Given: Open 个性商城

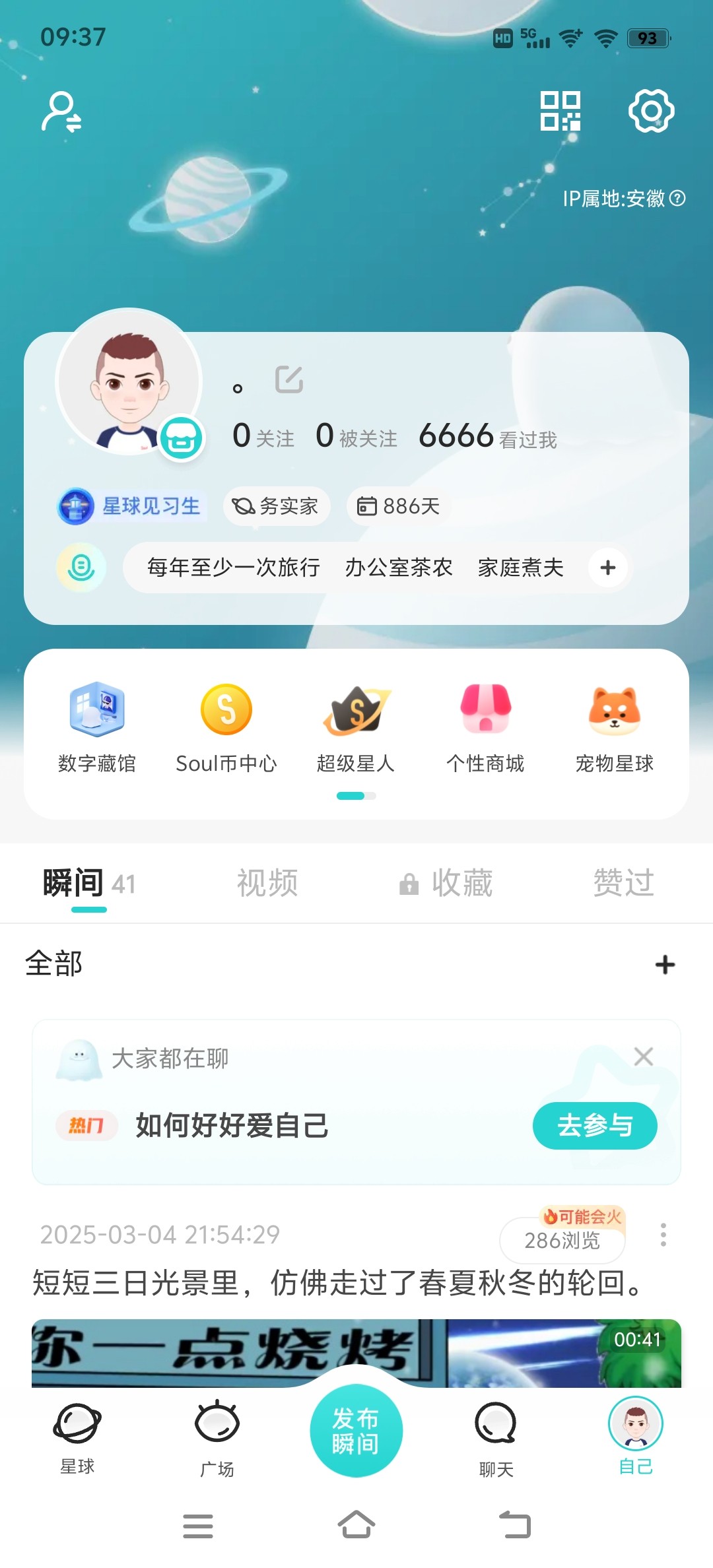Looking at the screenshot, I should [485, 727].
